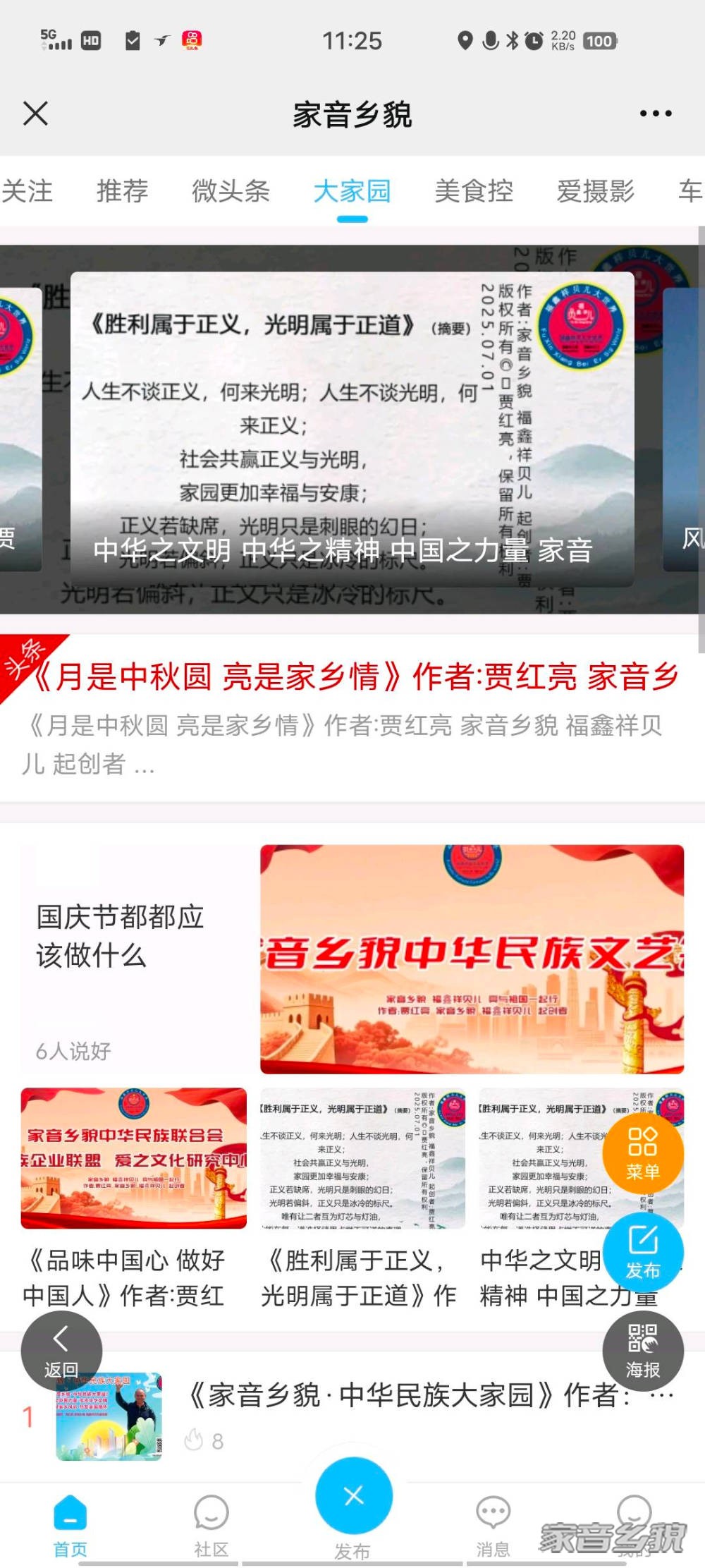Open 《品味中国心 做好中国人》 article tile
This screenshot has height=1568, width=705.
coord(133,1199)
